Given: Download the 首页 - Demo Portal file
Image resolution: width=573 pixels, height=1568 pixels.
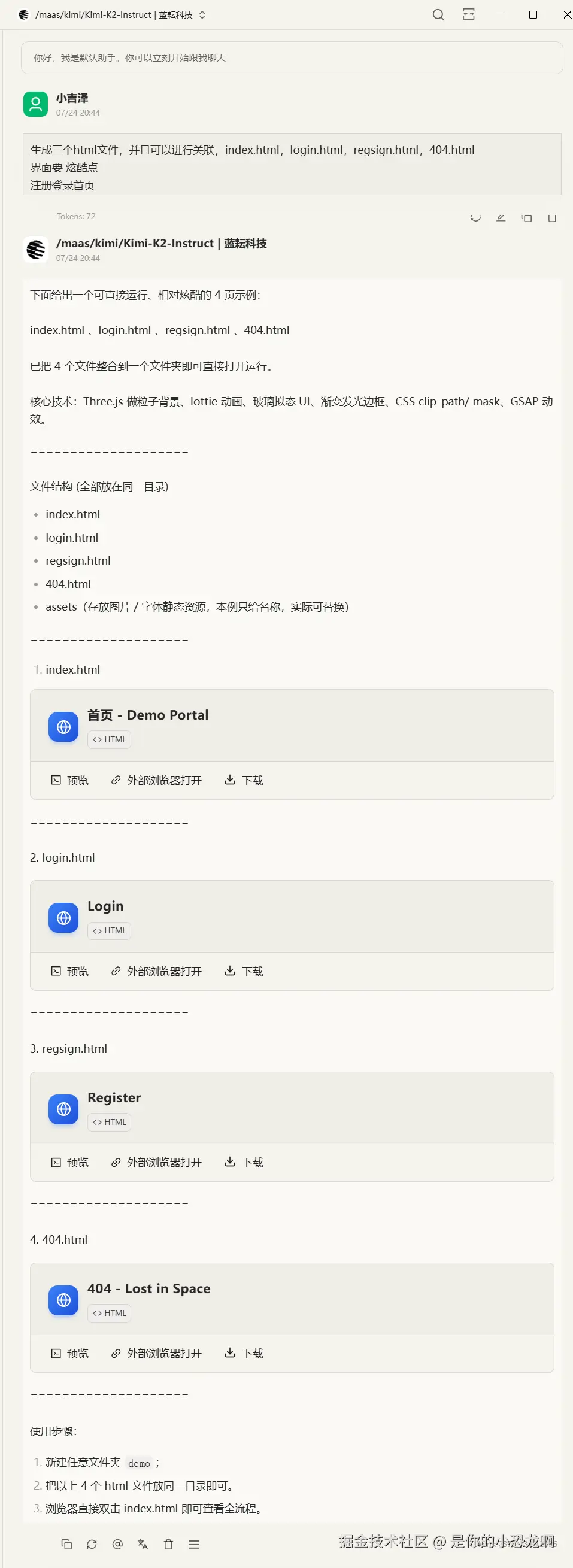Looking at the screenshot, I should pos(244,780).
